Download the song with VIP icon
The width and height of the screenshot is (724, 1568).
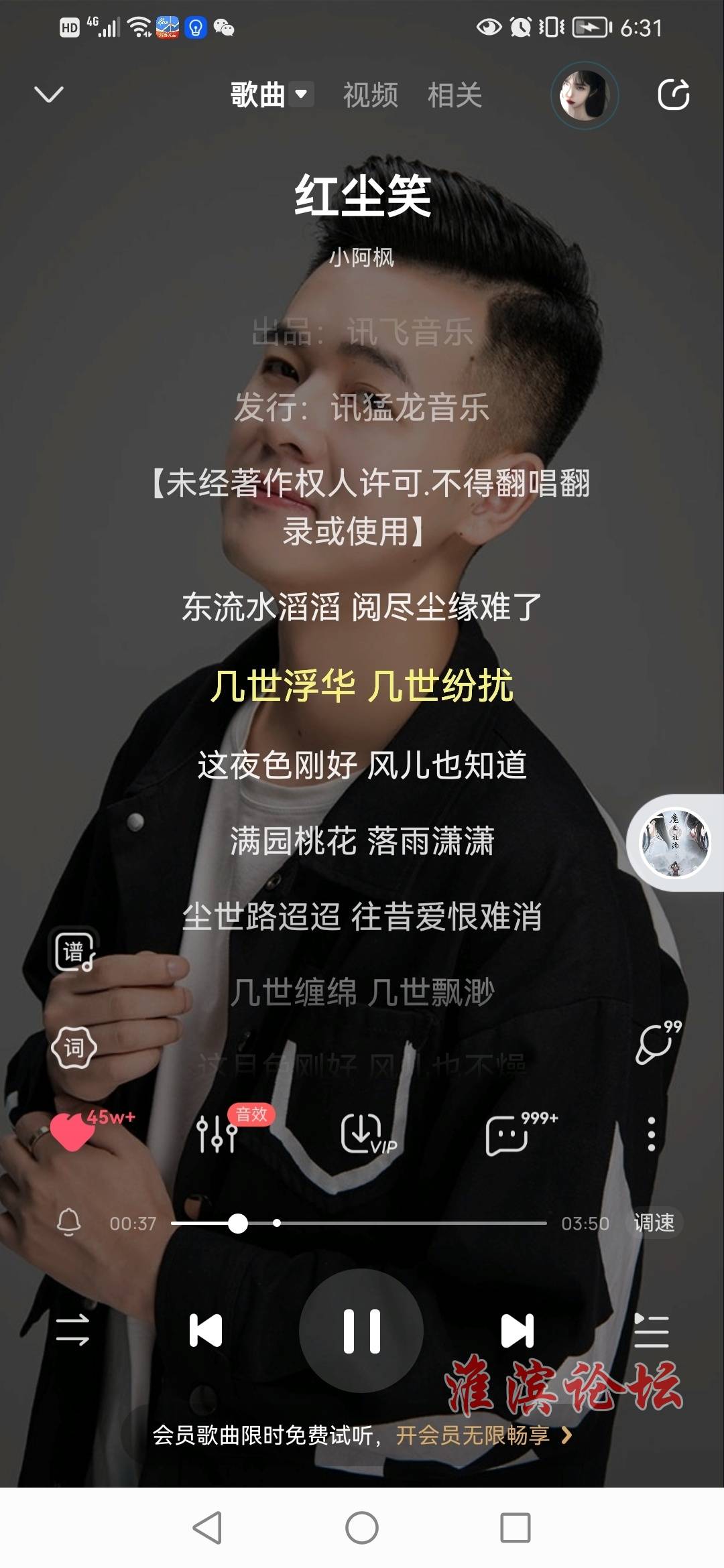363,1134
